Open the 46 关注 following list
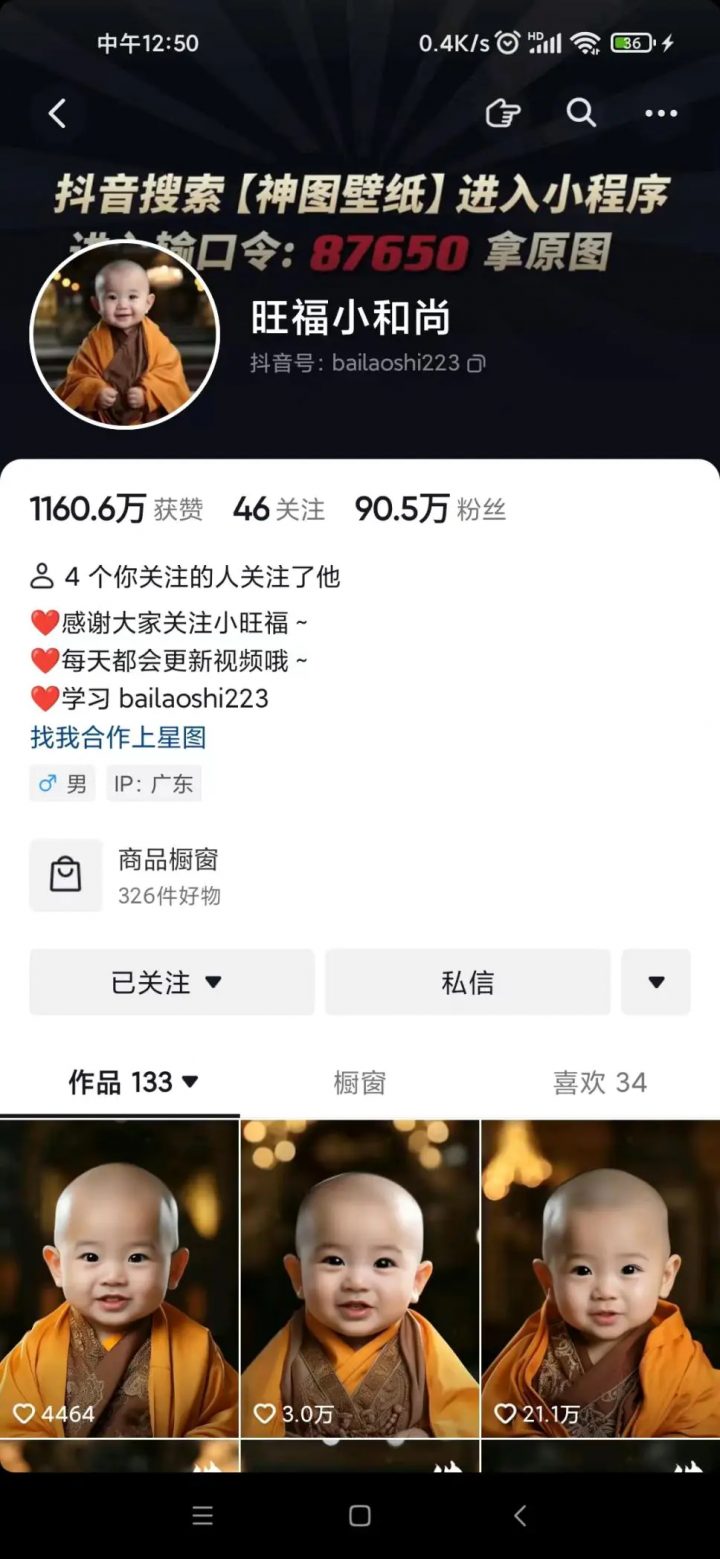The image size is (720, 1559). point(279,510)
